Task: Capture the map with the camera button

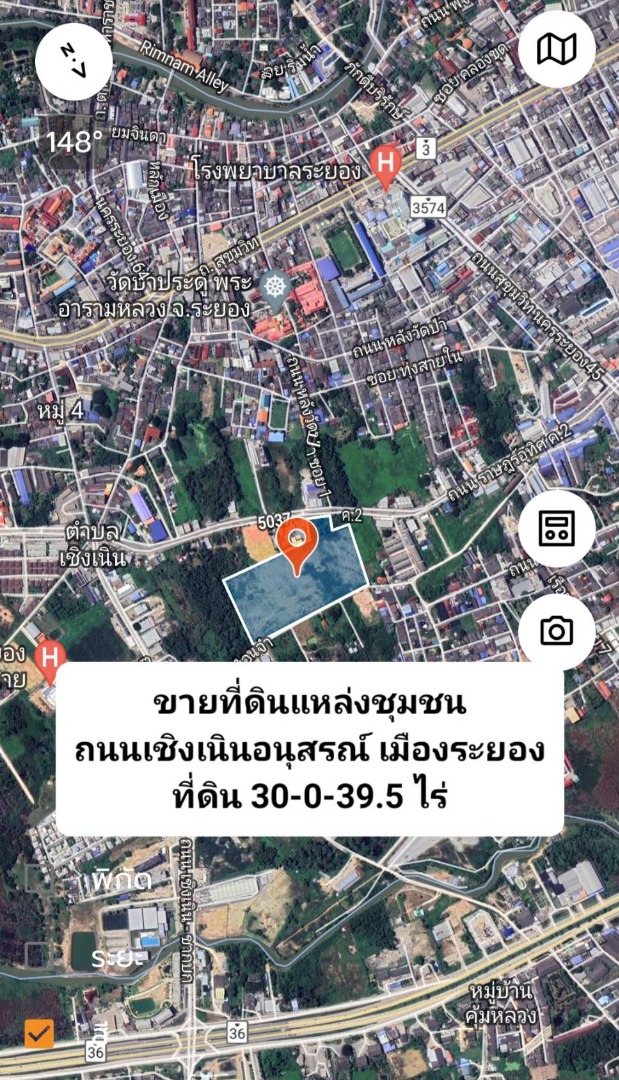Action: (557, 631)
